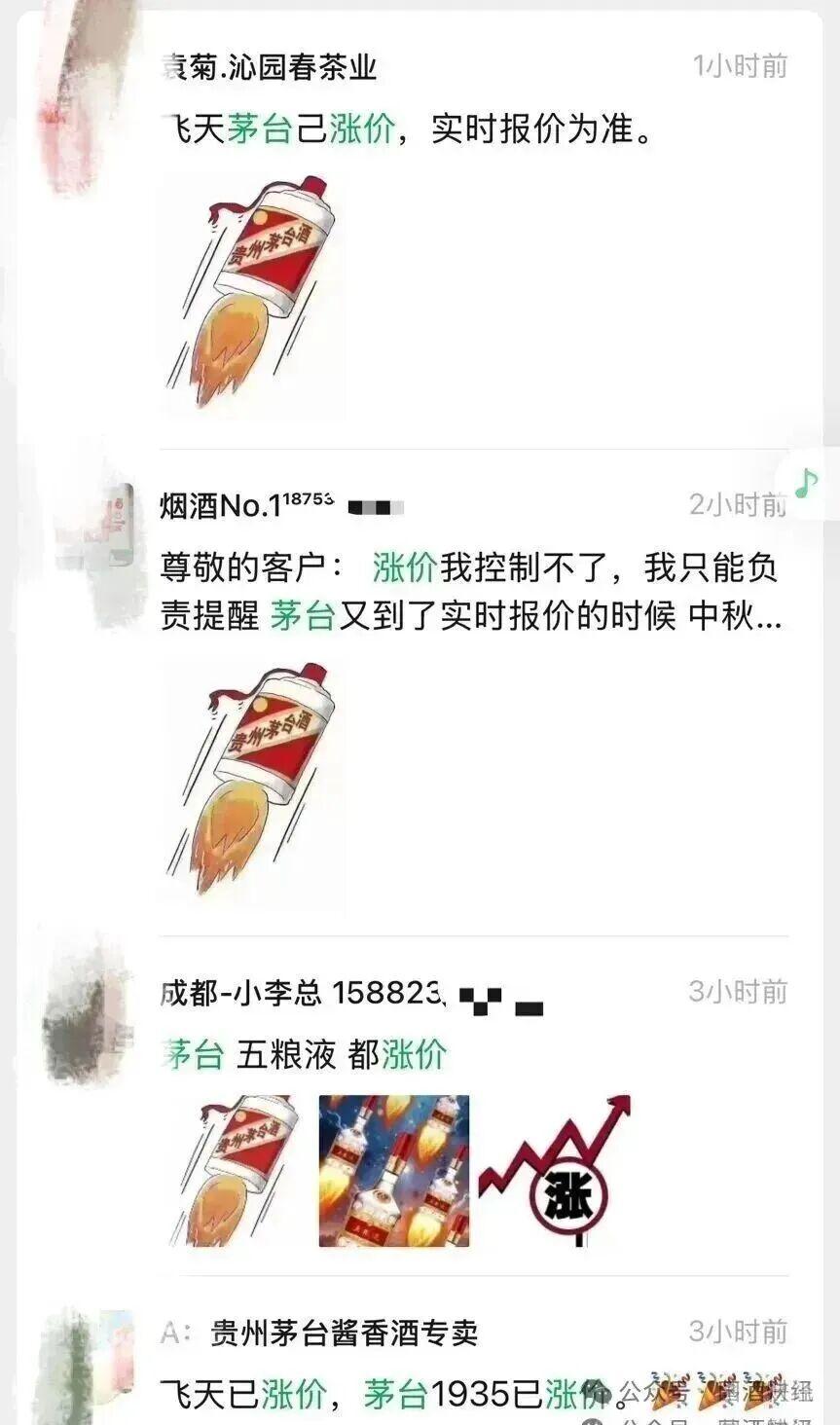Open the post by 贵州茅台酱香酒专卖
The image size is (840, 1425).
click(x=389, y=1393)
